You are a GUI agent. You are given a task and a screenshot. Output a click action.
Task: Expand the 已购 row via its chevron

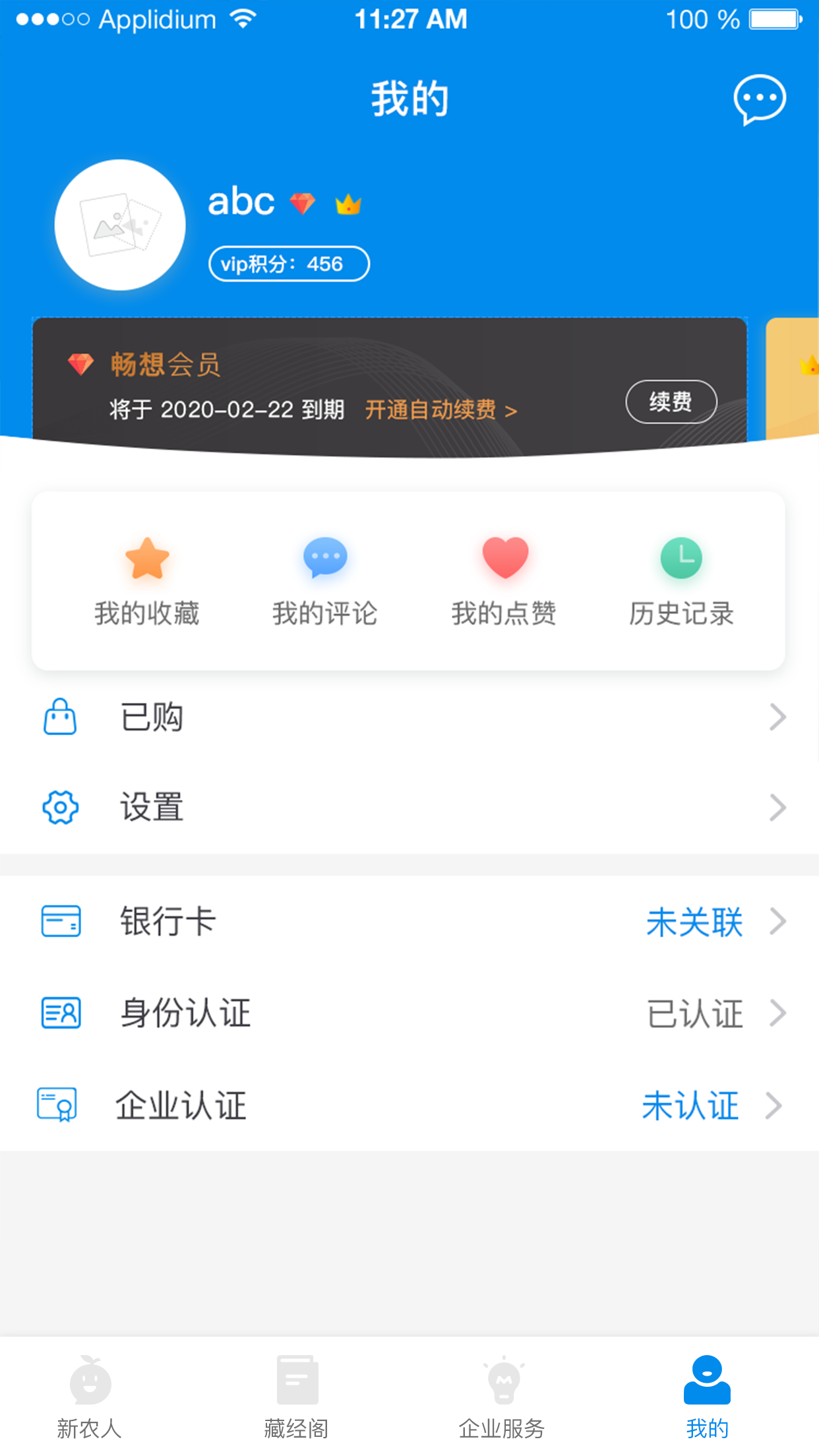(x=778, y=717)
